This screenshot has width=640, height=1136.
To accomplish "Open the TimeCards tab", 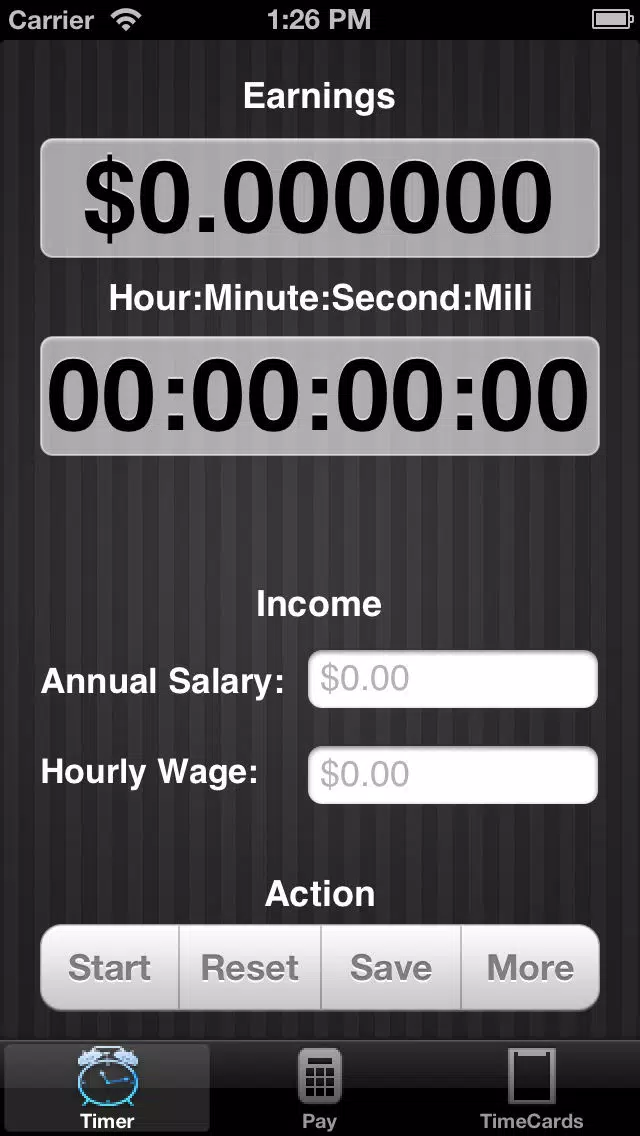I will pos(531,1089).
